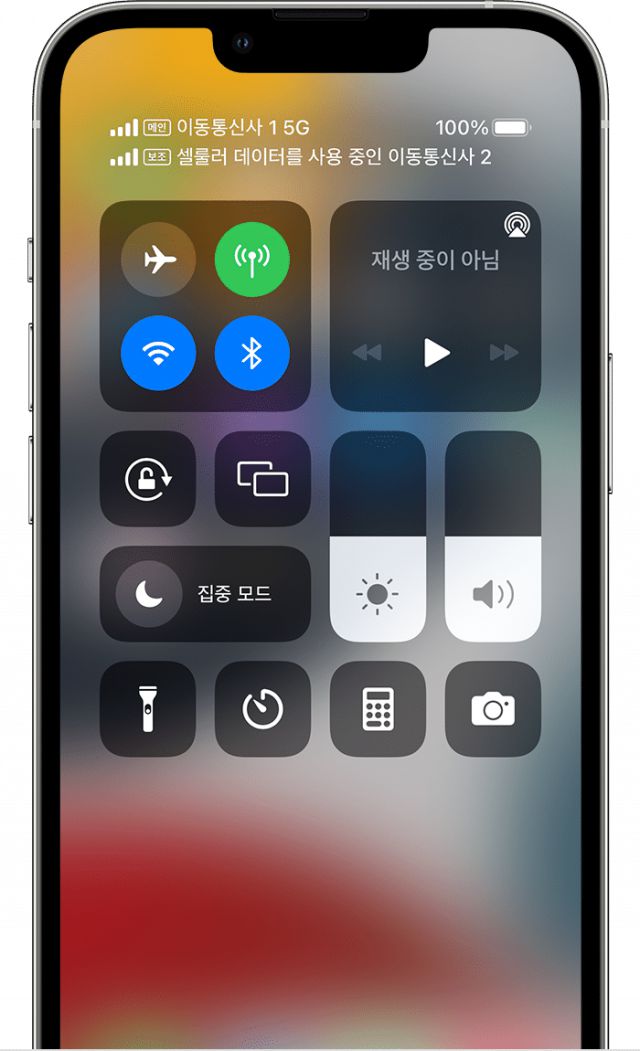Turn off cellular data
This screenshot has width=640, height=1051.
pyautogui.click(x=252, y=260)
